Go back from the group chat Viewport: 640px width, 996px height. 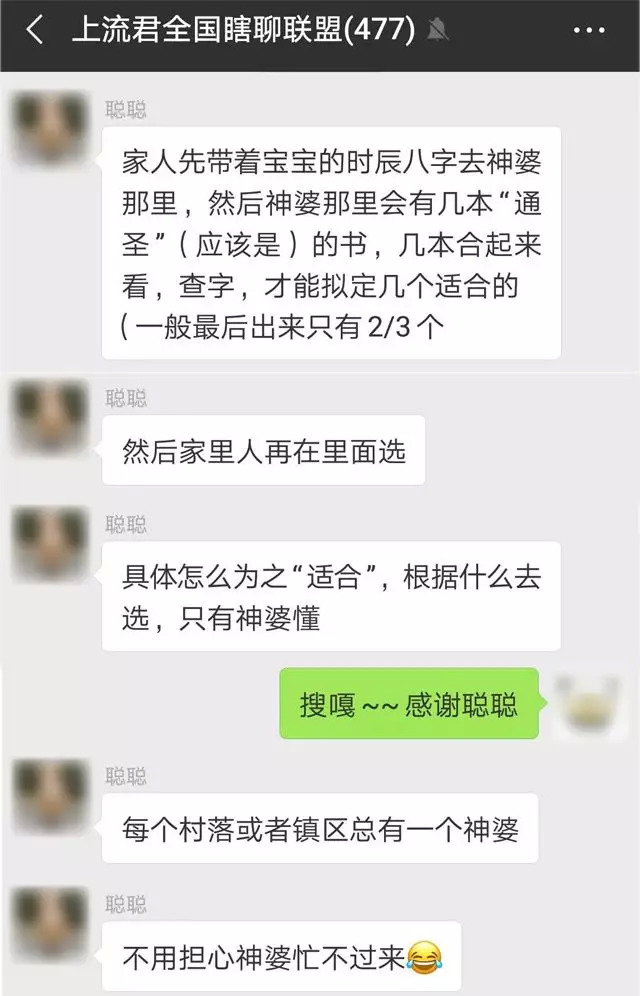click(x=33, y=30)
